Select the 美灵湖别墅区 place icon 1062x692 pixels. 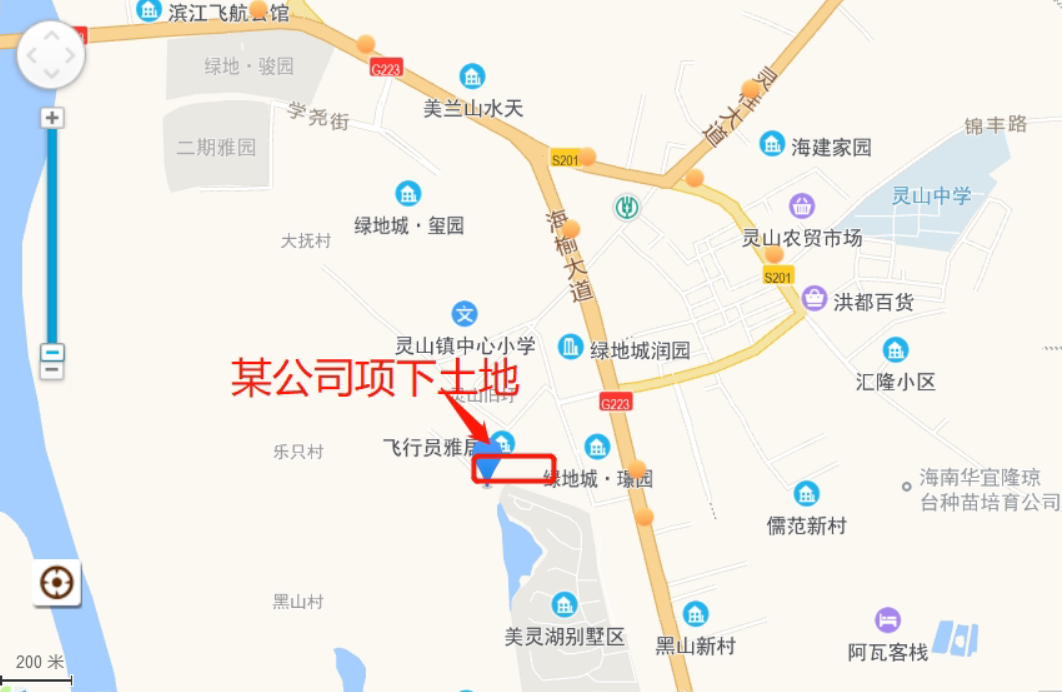pos(564,604)
